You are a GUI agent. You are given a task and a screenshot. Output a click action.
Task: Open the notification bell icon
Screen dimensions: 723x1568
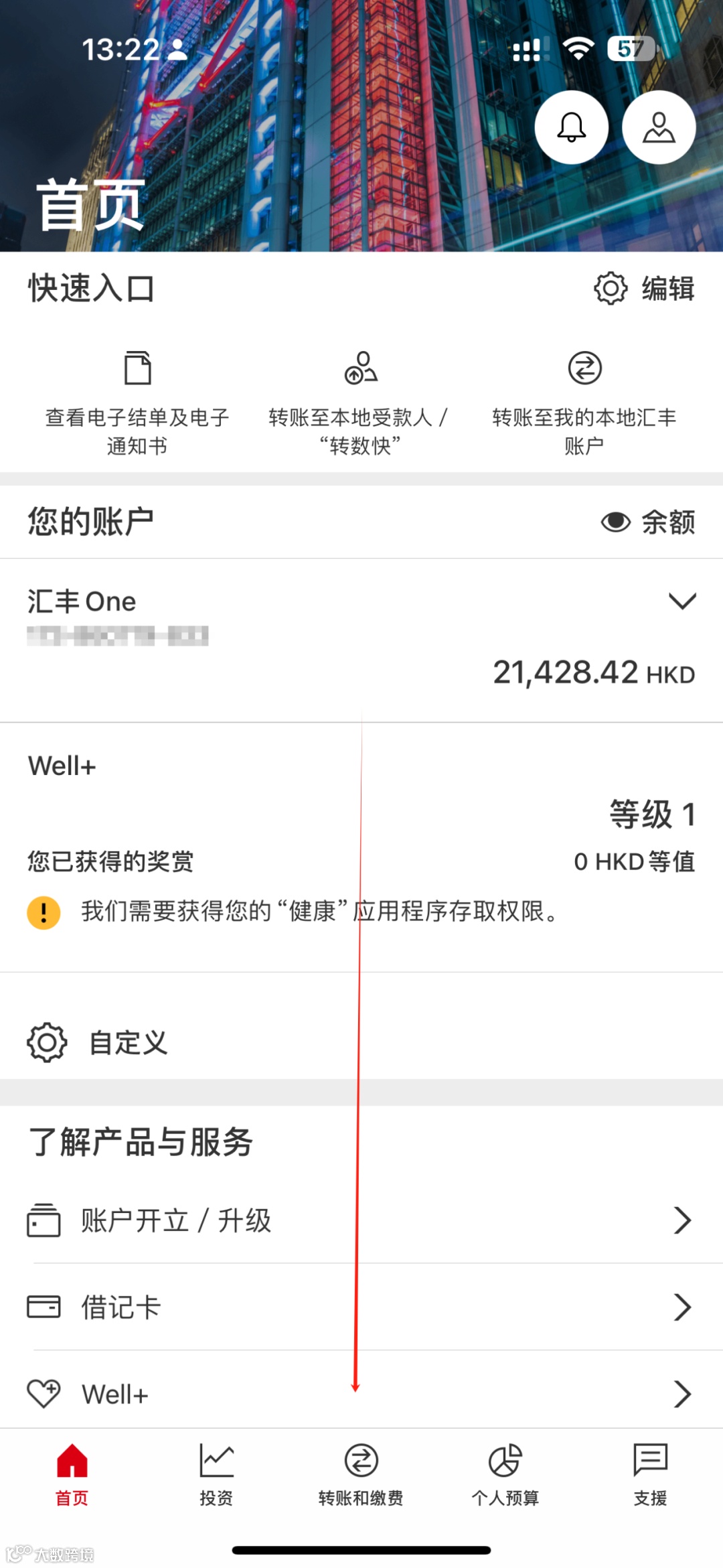pyautogui.click(x=572, y=127)
